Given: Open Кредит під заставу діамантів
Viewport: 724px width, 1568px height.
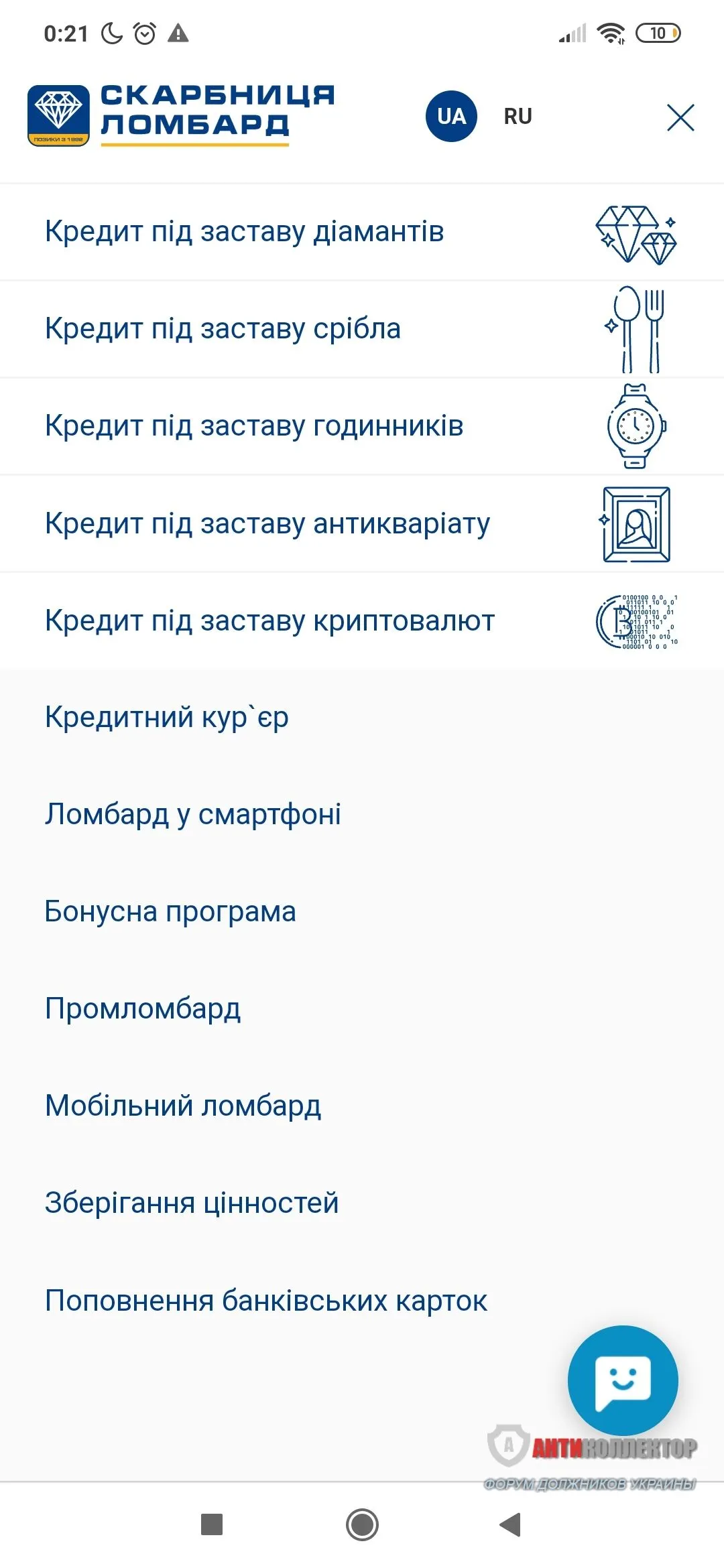Looking at the screenshot, I should click(x=245, y=232).
